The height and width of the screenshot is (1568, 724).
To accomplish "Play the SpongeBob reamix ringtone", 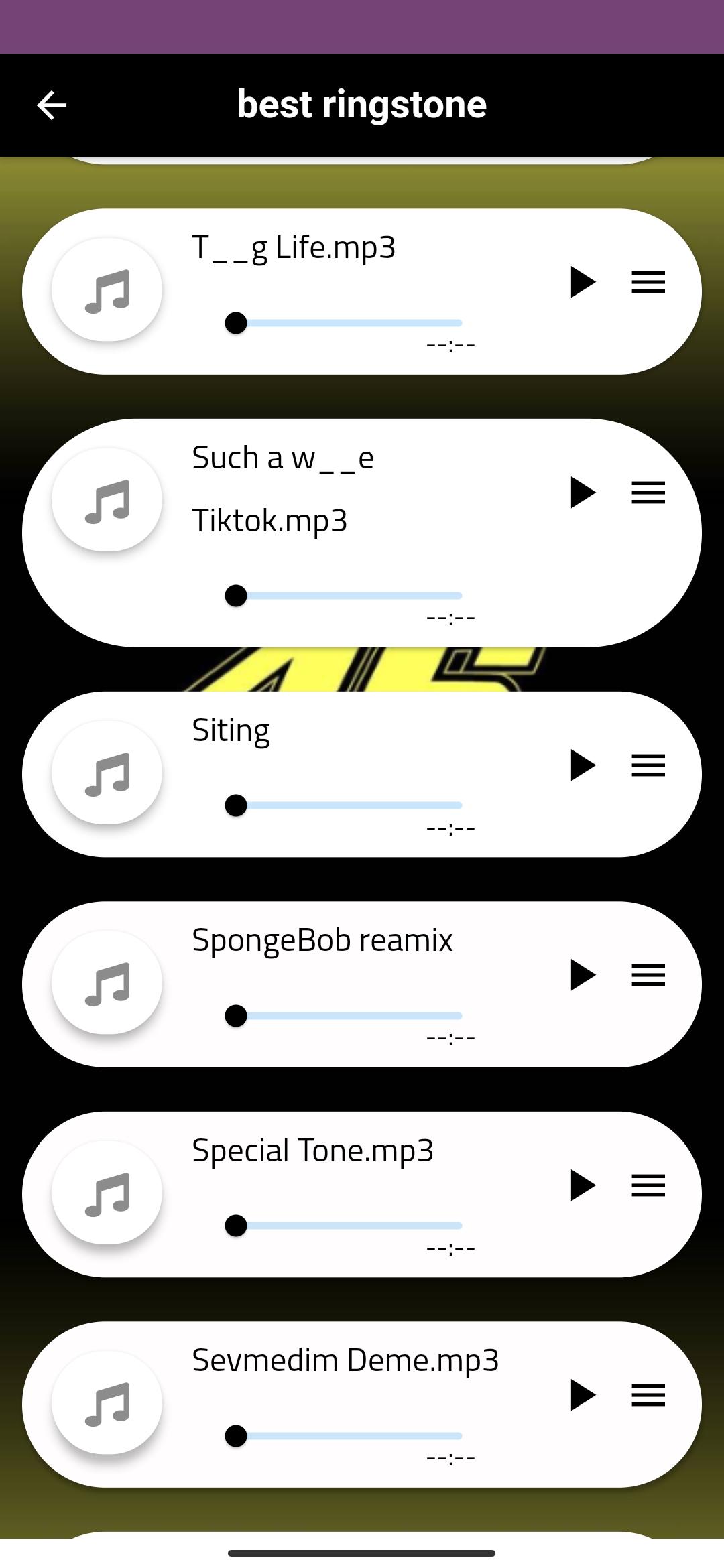I will 583,975.
